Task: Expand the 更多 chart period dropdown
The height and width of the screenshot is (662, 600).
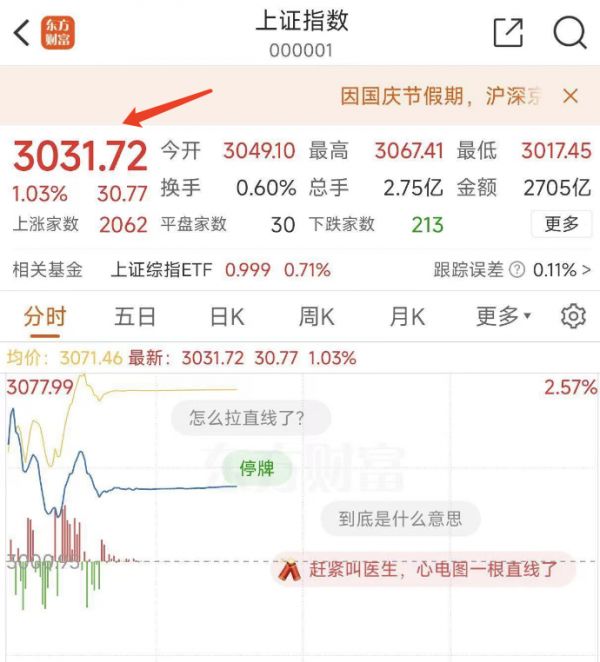Action: pos(503,317)
